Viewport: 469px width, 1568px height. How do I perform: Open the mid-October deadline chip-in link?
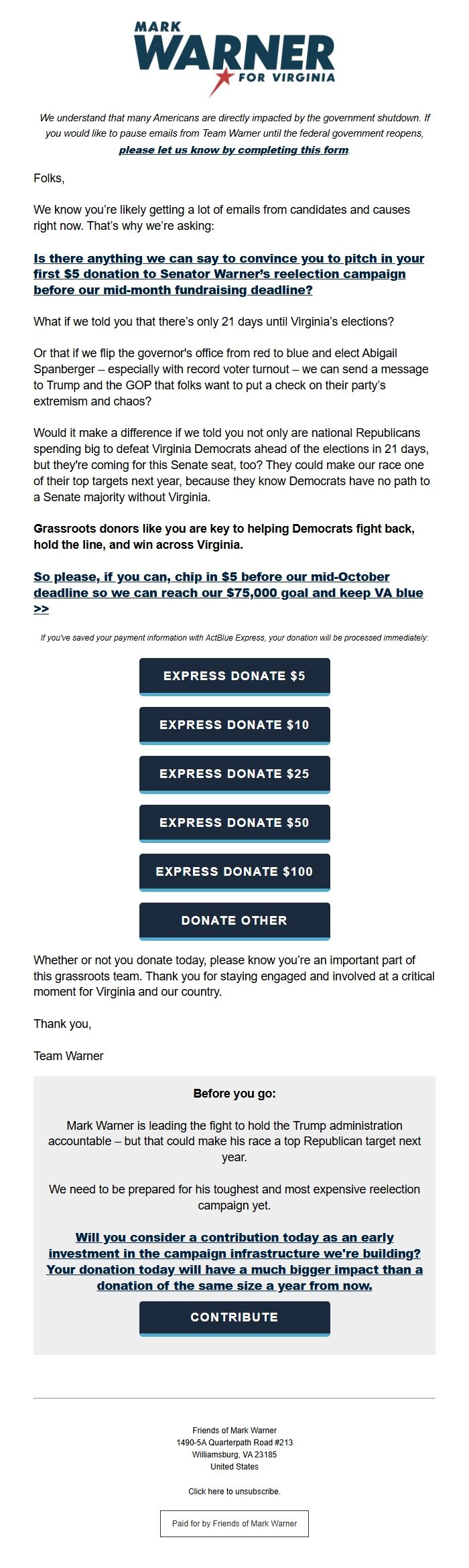[x=228, y=592]
